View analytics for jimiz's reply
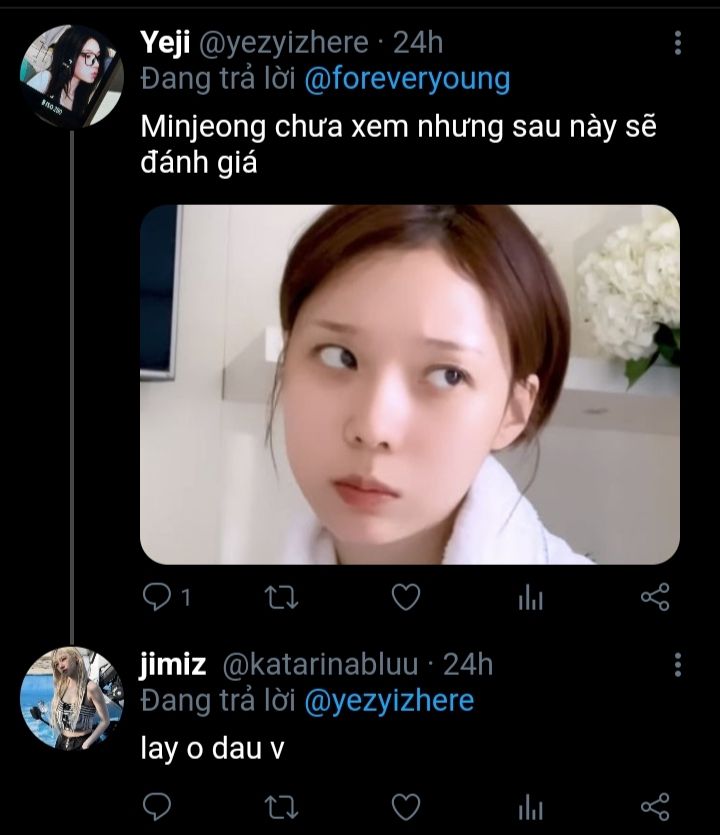Image resolution: width=720 pixels, height=835 pixels. coord(529,805)
